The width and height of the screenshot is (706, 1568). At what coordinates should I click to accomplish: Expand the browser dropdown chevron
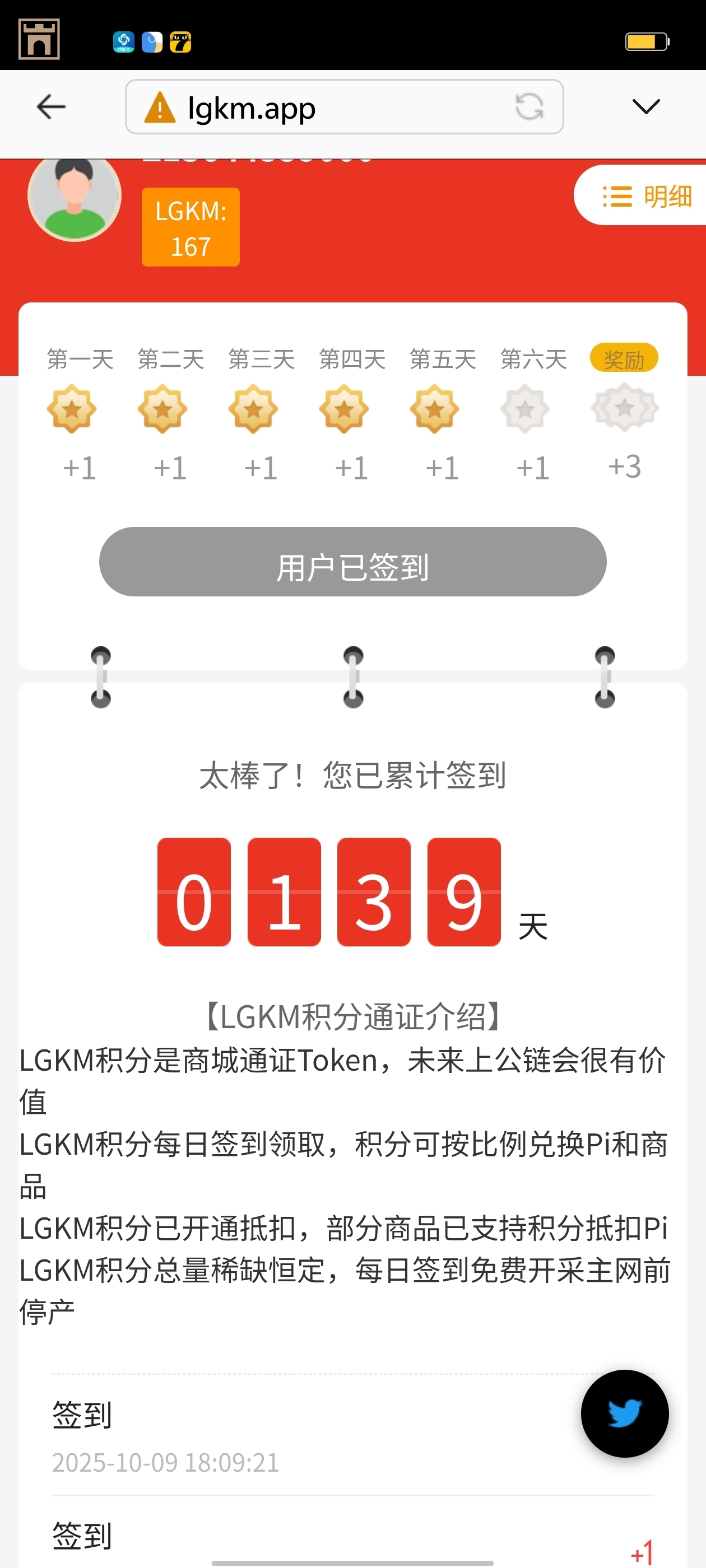click(645, 107)
